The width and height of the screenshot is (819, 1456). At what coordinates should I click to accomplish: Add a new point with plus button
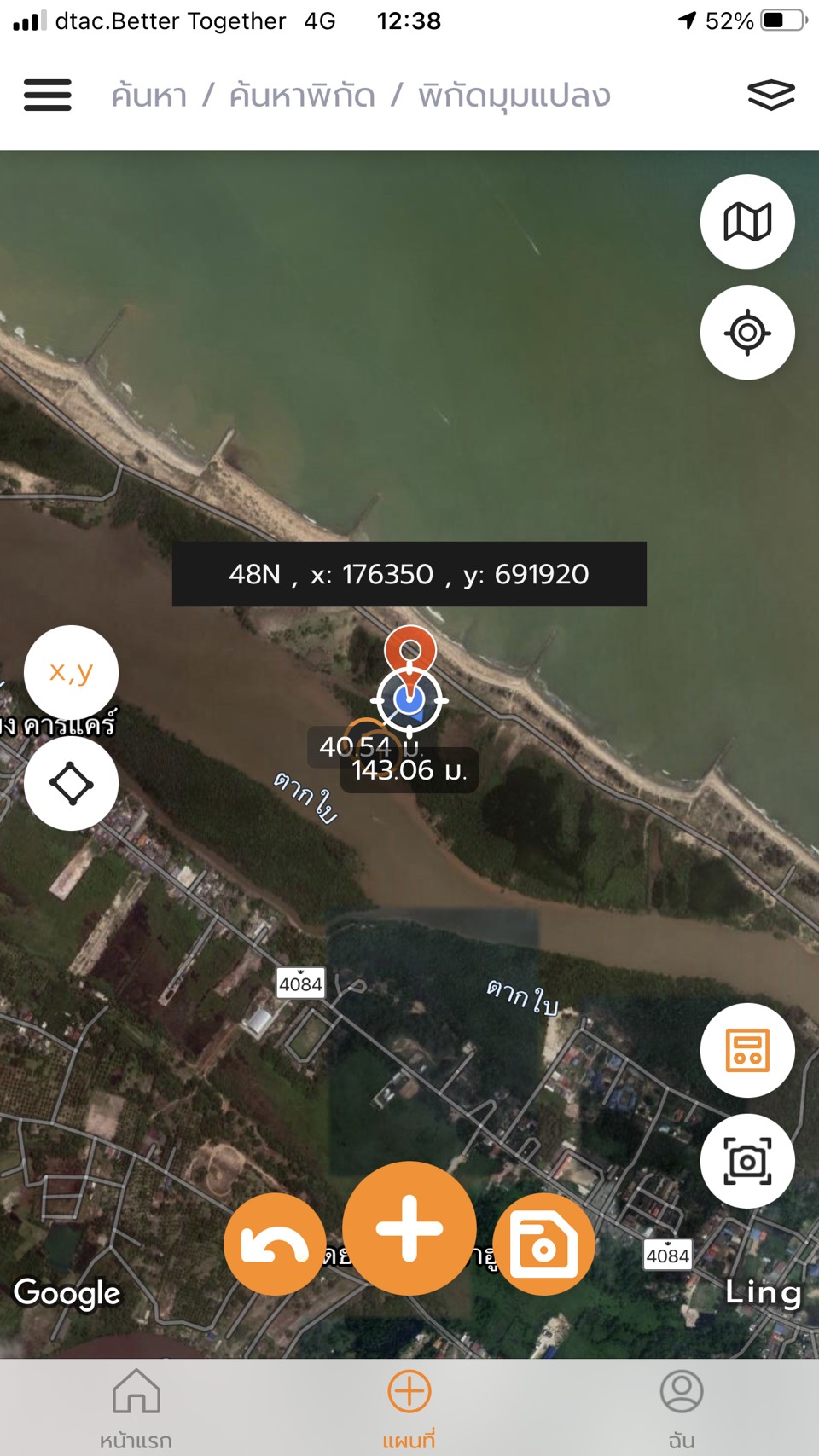[x=409, y=1228]
